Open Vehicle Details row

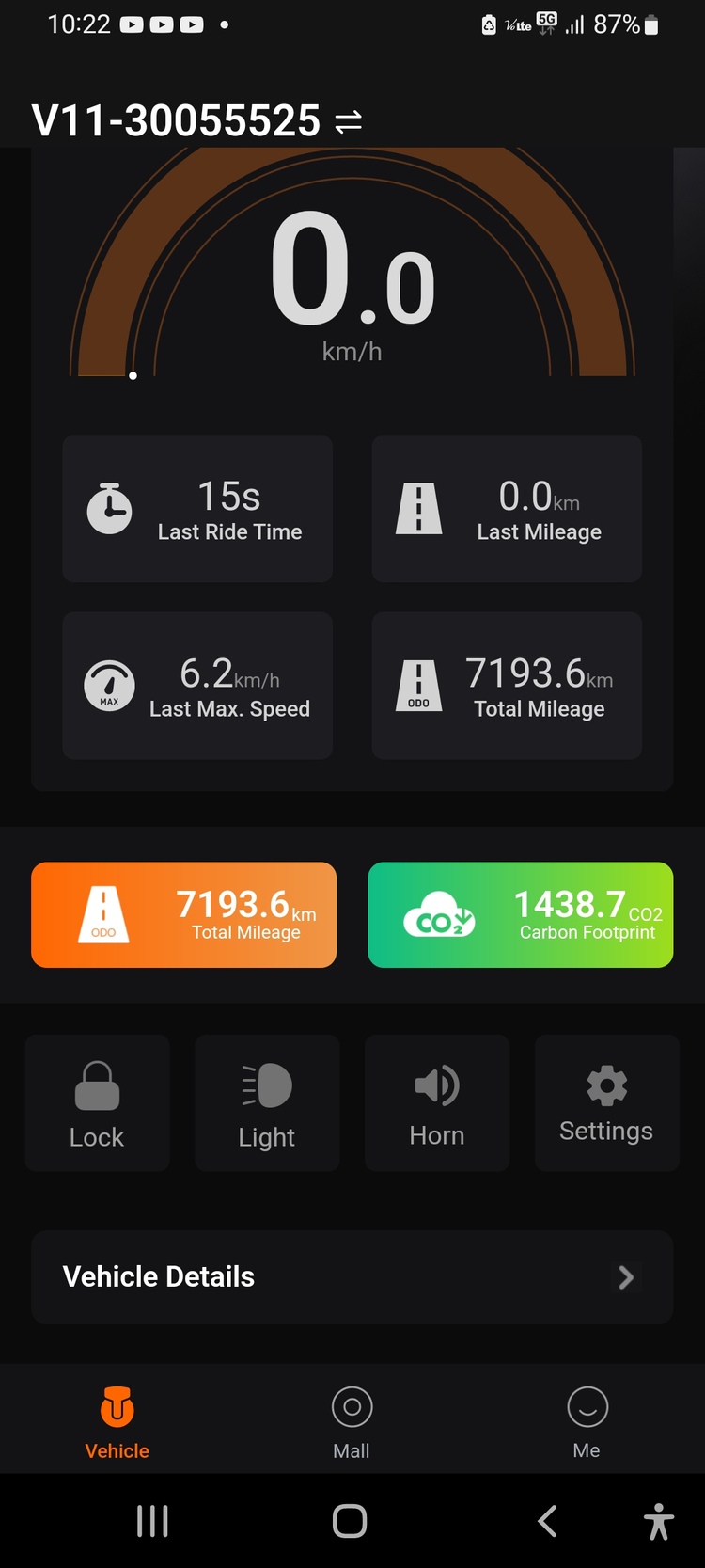352,1276
